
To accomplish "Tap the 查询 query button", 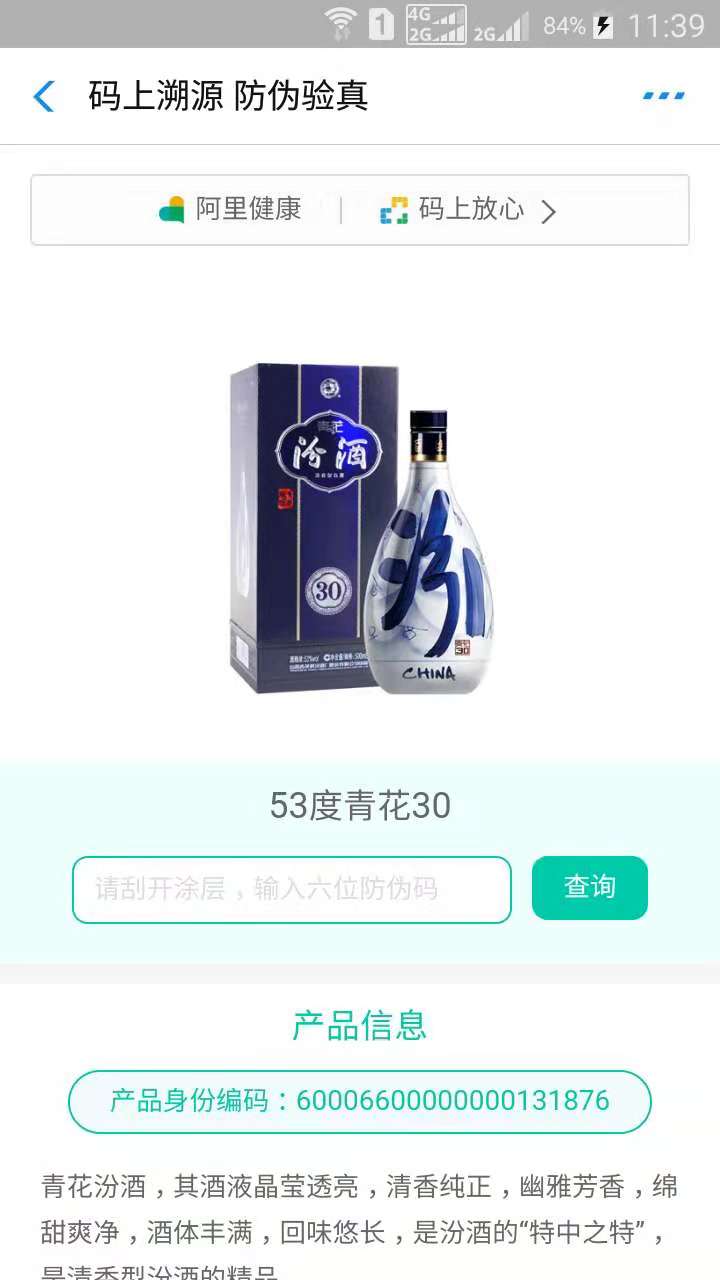I will click(589, 888).
